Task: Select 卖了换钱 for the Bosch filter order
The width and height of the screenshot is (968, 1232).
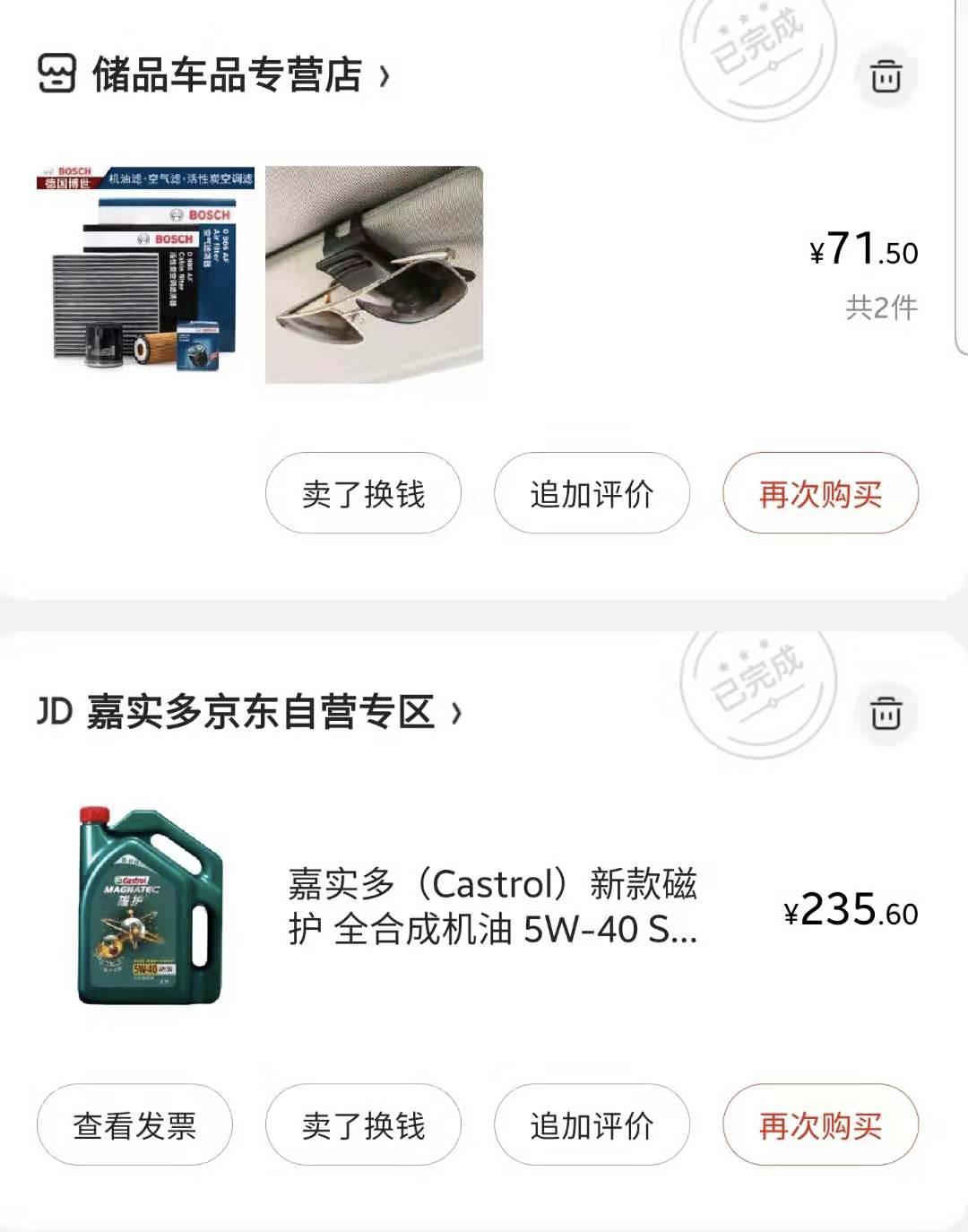Action: point(361,492)
